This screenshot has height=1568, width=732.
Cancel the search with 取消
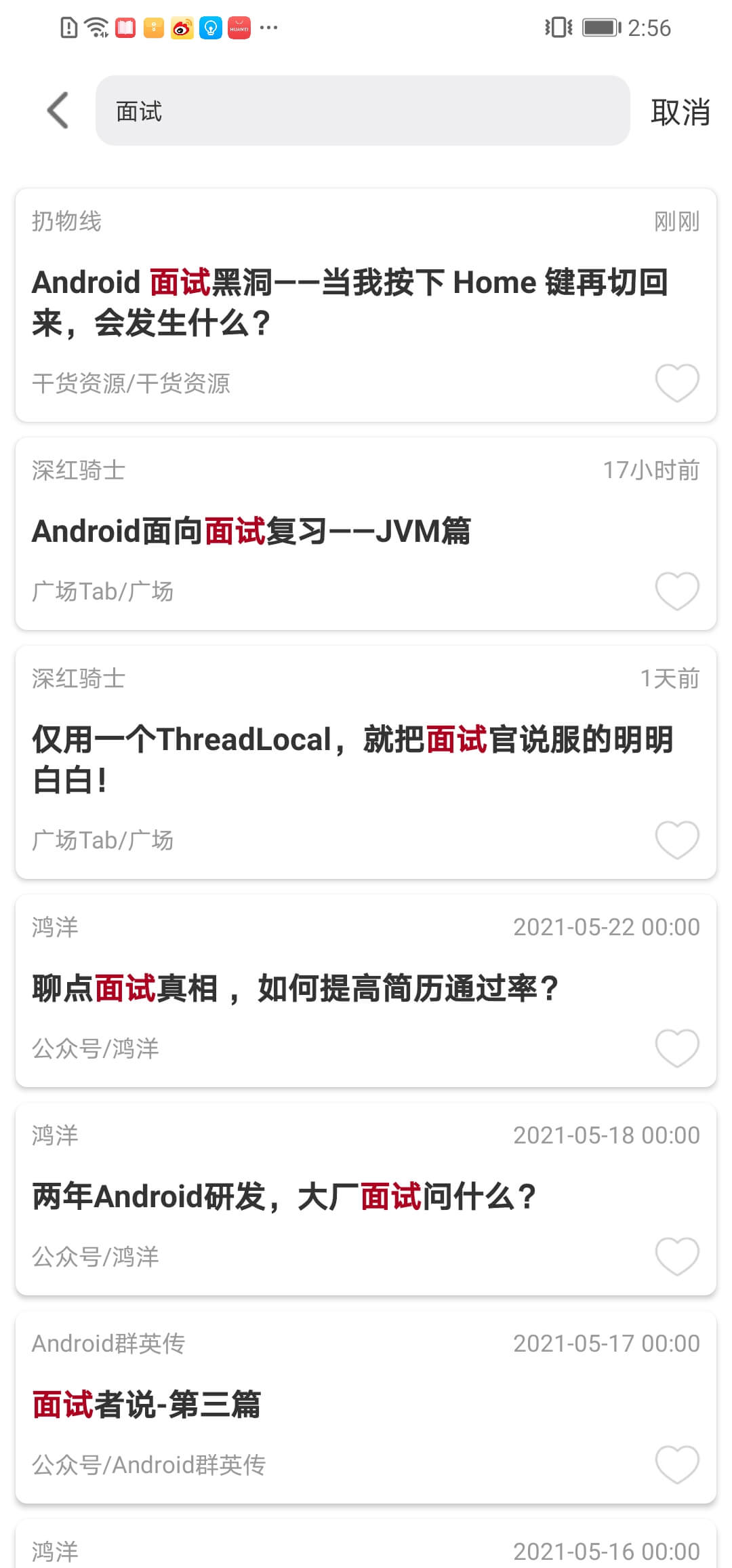coord(680,112)
